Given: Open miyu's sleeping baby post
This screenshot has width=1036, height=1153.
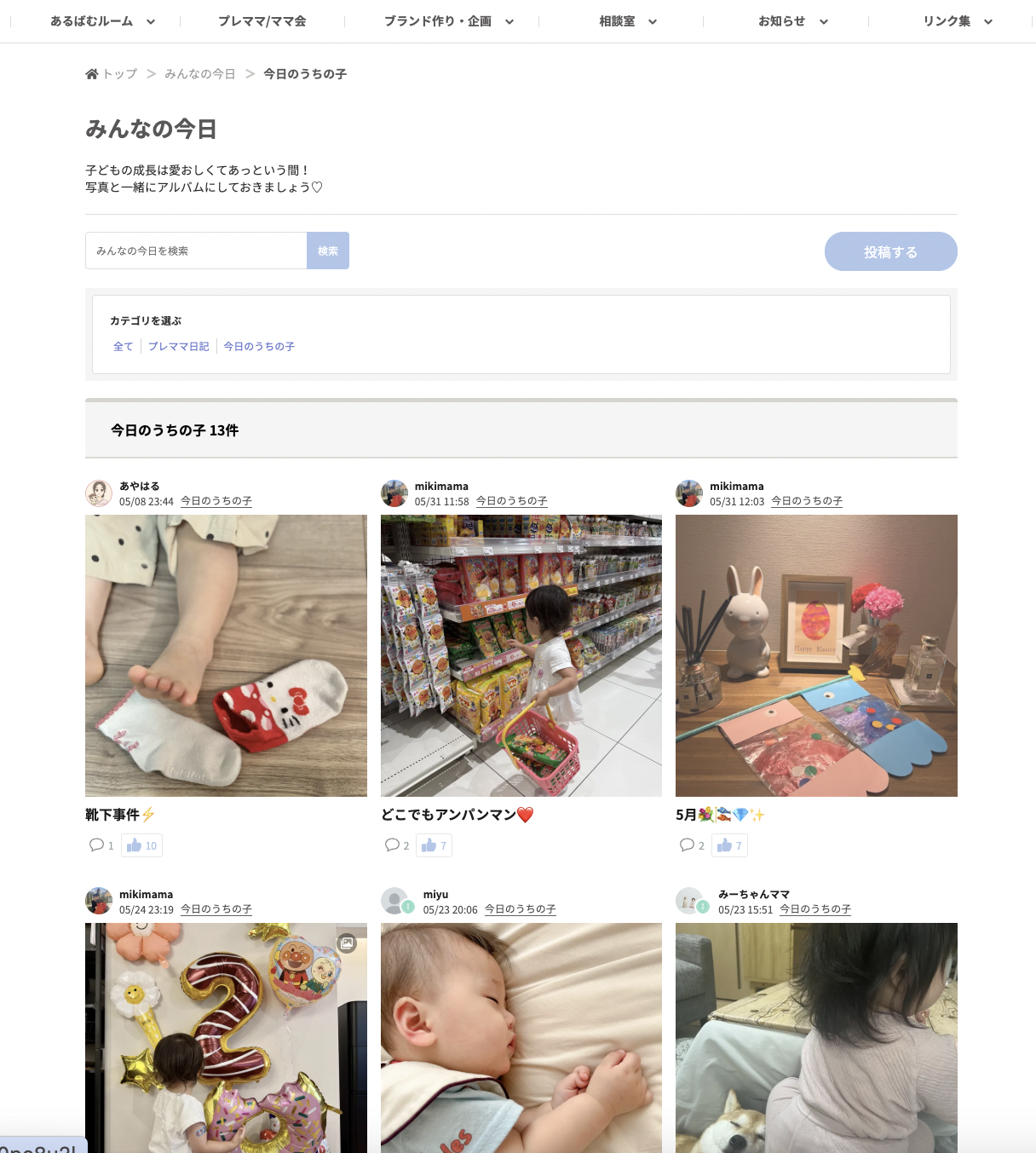Looking at the screenshot, I should click(x=521, y=1037).
